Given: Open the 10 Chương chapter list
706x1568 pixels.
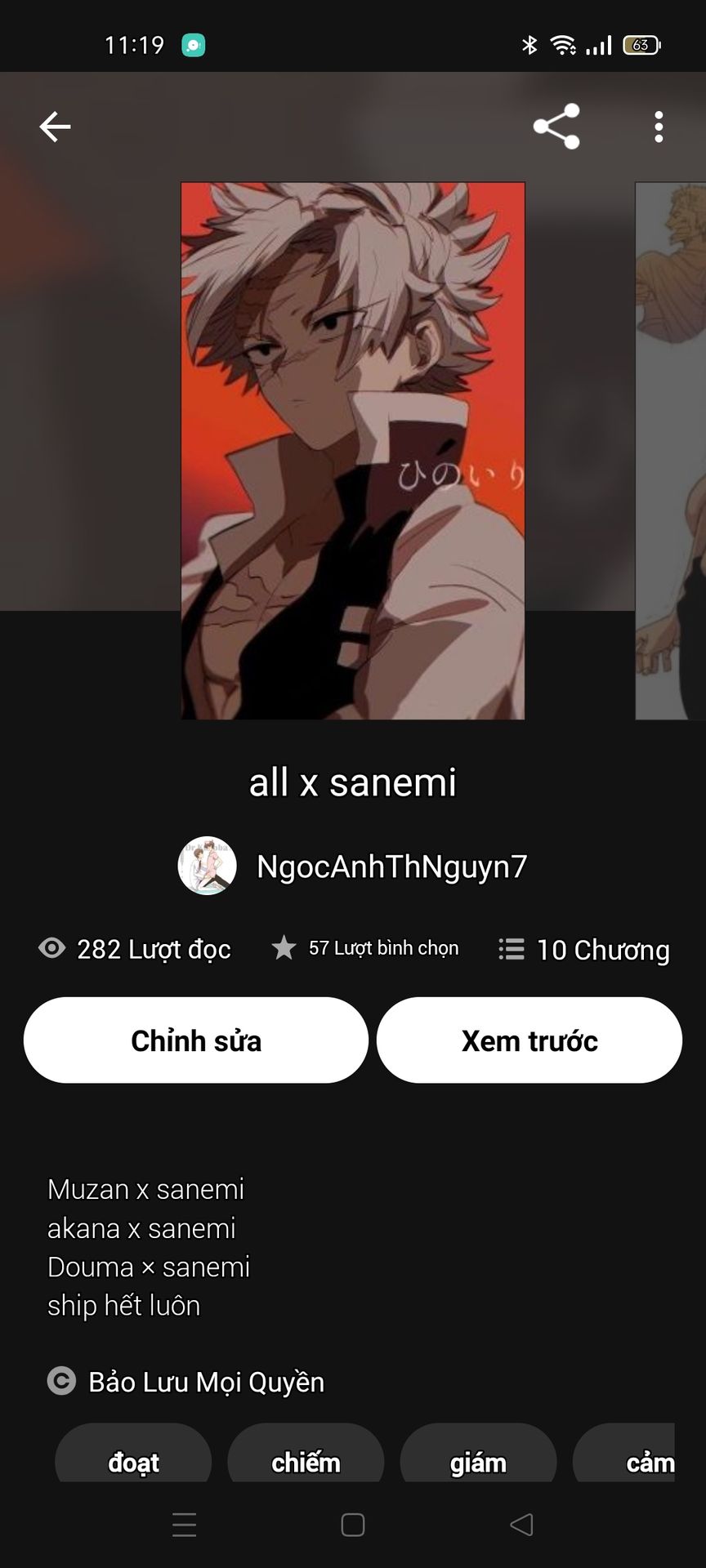Looking at the screenshot, I should coord(585,949).
